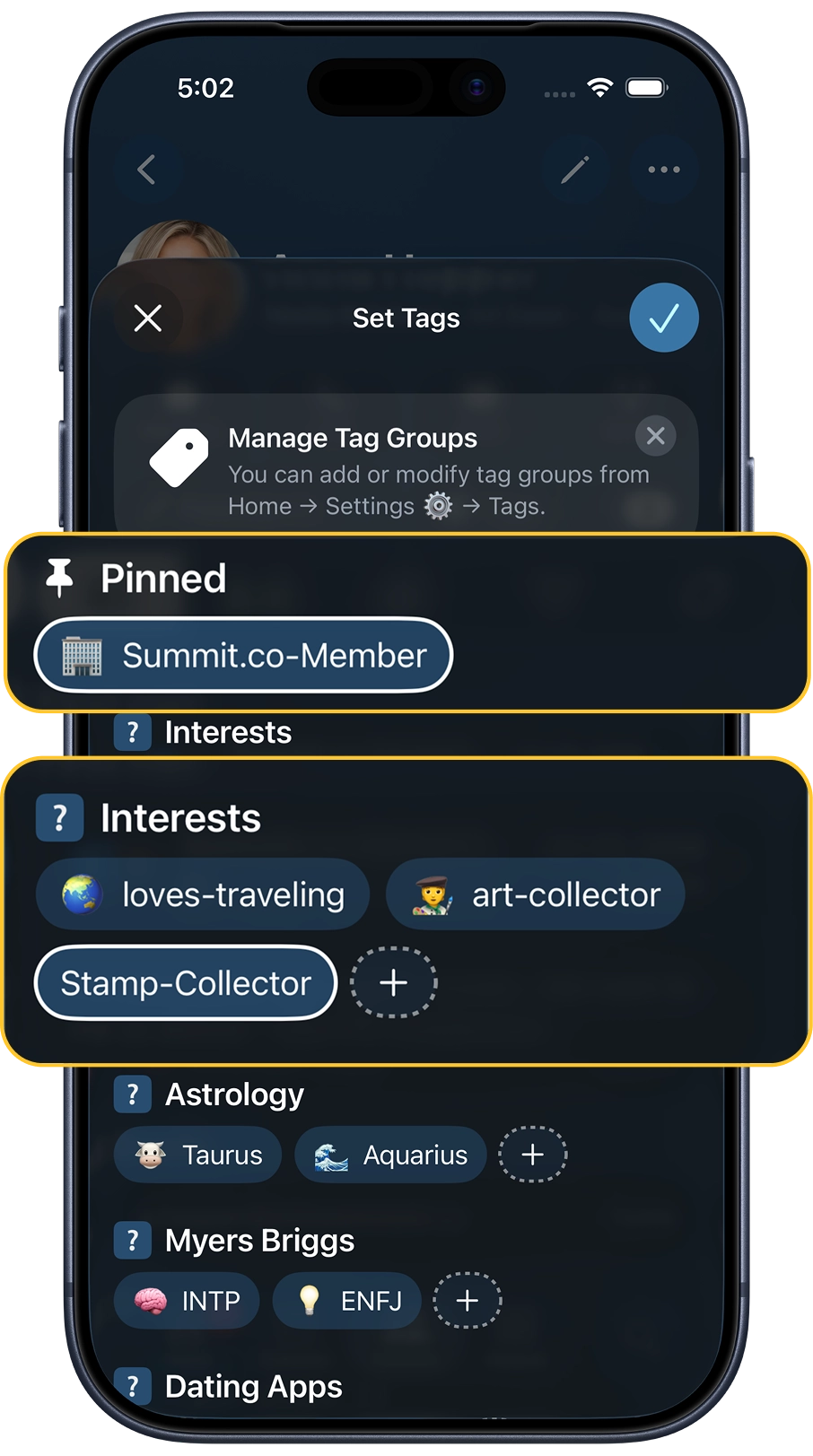This screenshot has width=813, height=1456.
Task: Select the Taurus astrology tag
Action: click(197, 1155)
